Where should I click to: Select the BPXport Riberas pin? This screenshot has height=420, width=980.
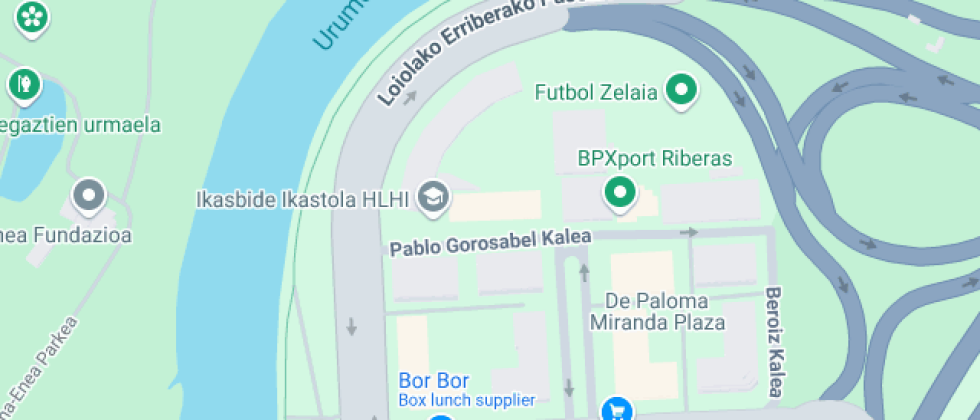[x=620, y=191]
